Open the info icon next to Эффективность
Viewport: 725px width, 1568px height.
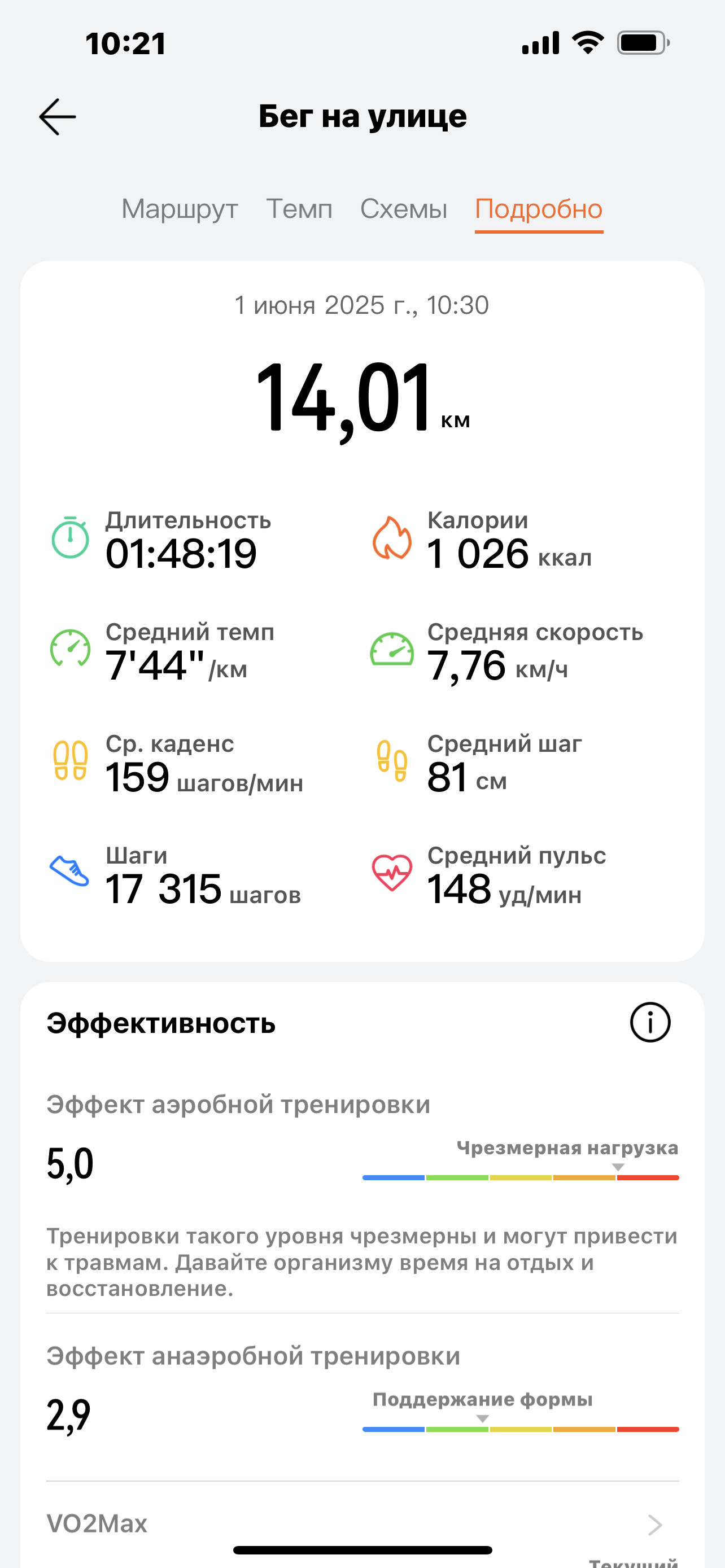click(x=650, y=1022)
